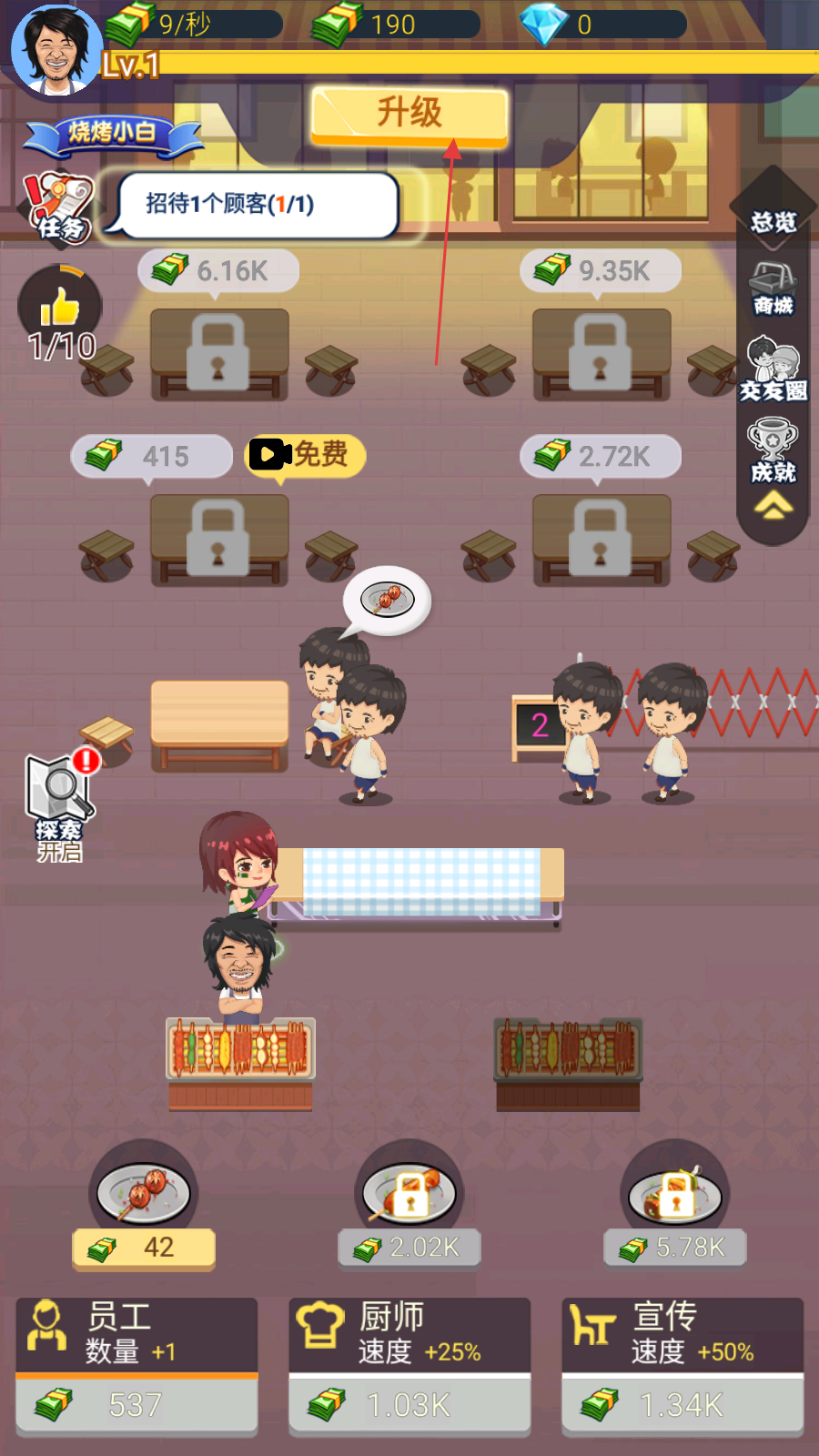Viewport: 819px width, 1456px height.
Task: Unlock the table costing 2.72K
Action: (x=601, y=456)
